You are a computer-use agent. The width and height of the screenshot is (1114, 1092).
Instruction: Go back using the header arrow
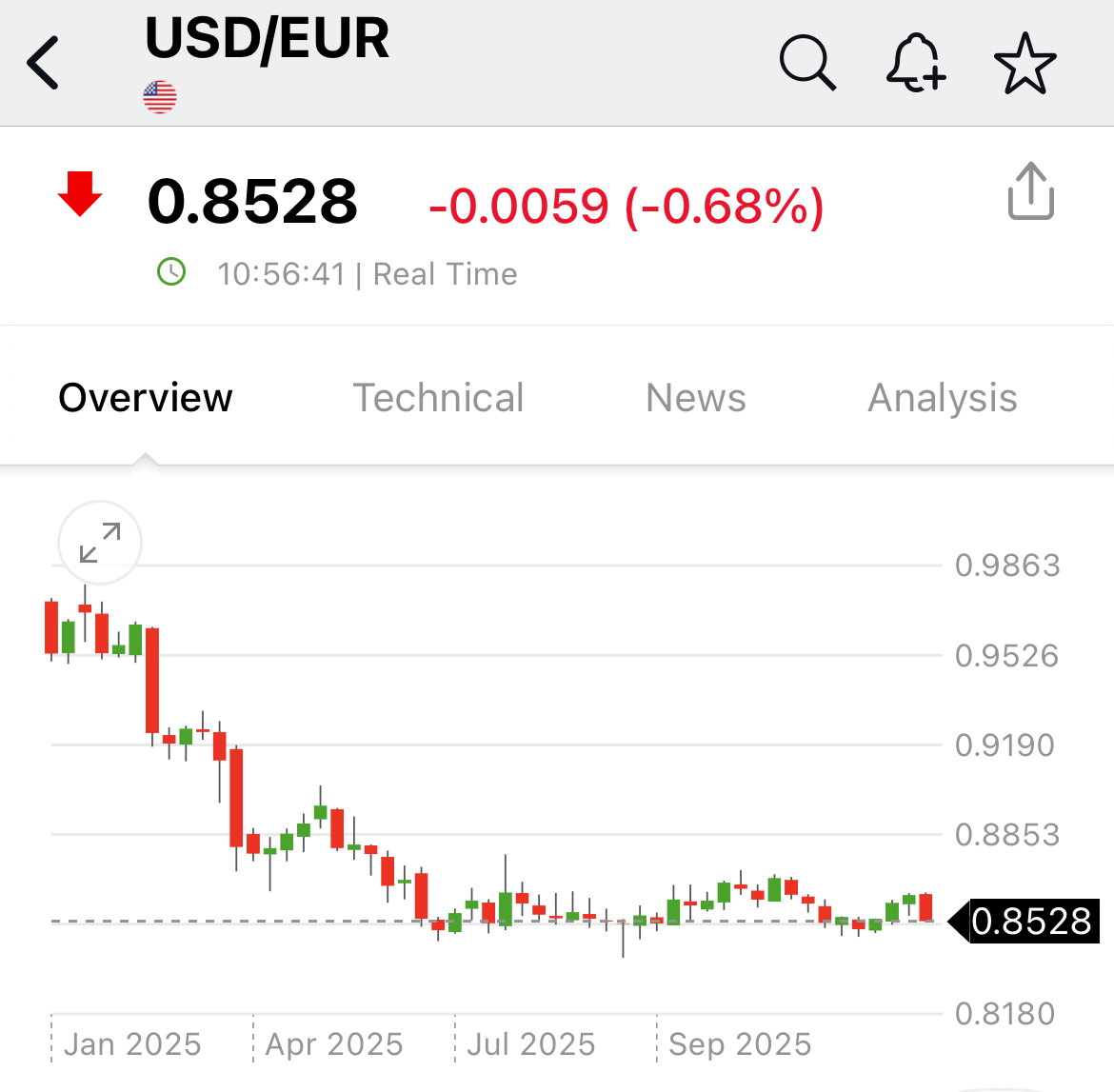coord(44,64)
